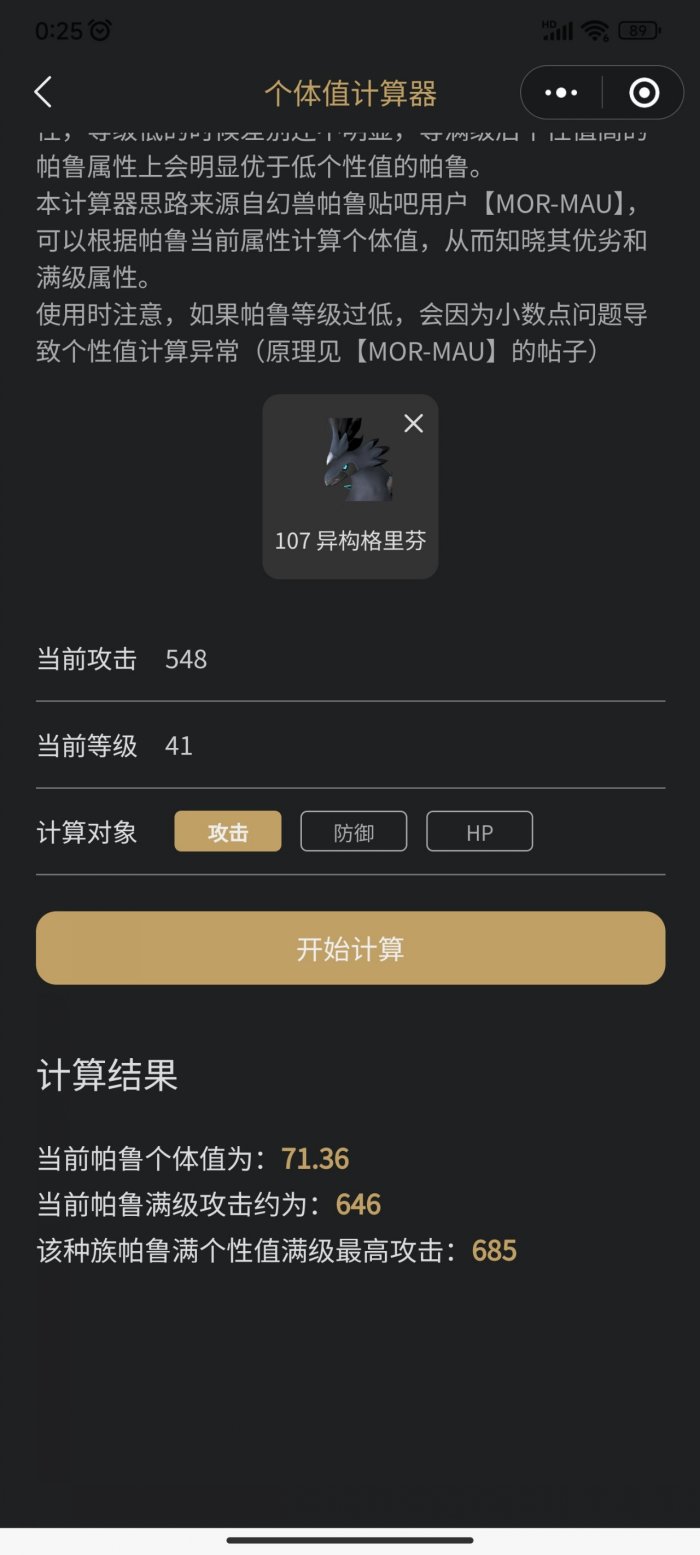Open the mini program three-dot menu
Screen dimensions: 700x1555
pos(561,93)
